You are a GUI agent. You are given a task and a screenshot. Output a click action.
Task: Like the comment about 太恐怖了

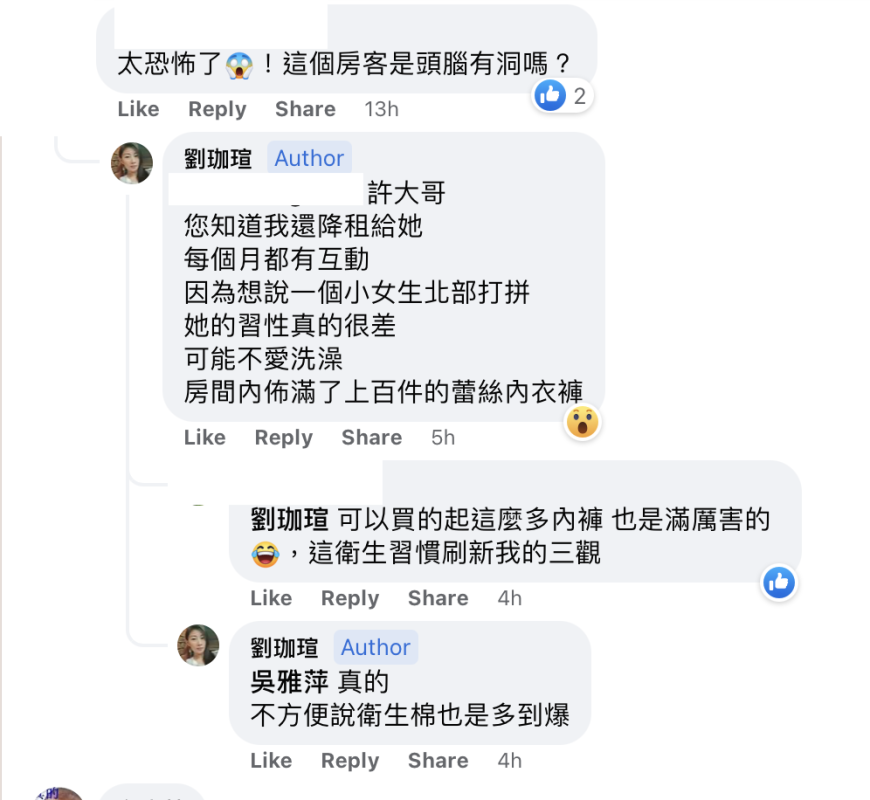pyautogui.click(x=138, y=109)
